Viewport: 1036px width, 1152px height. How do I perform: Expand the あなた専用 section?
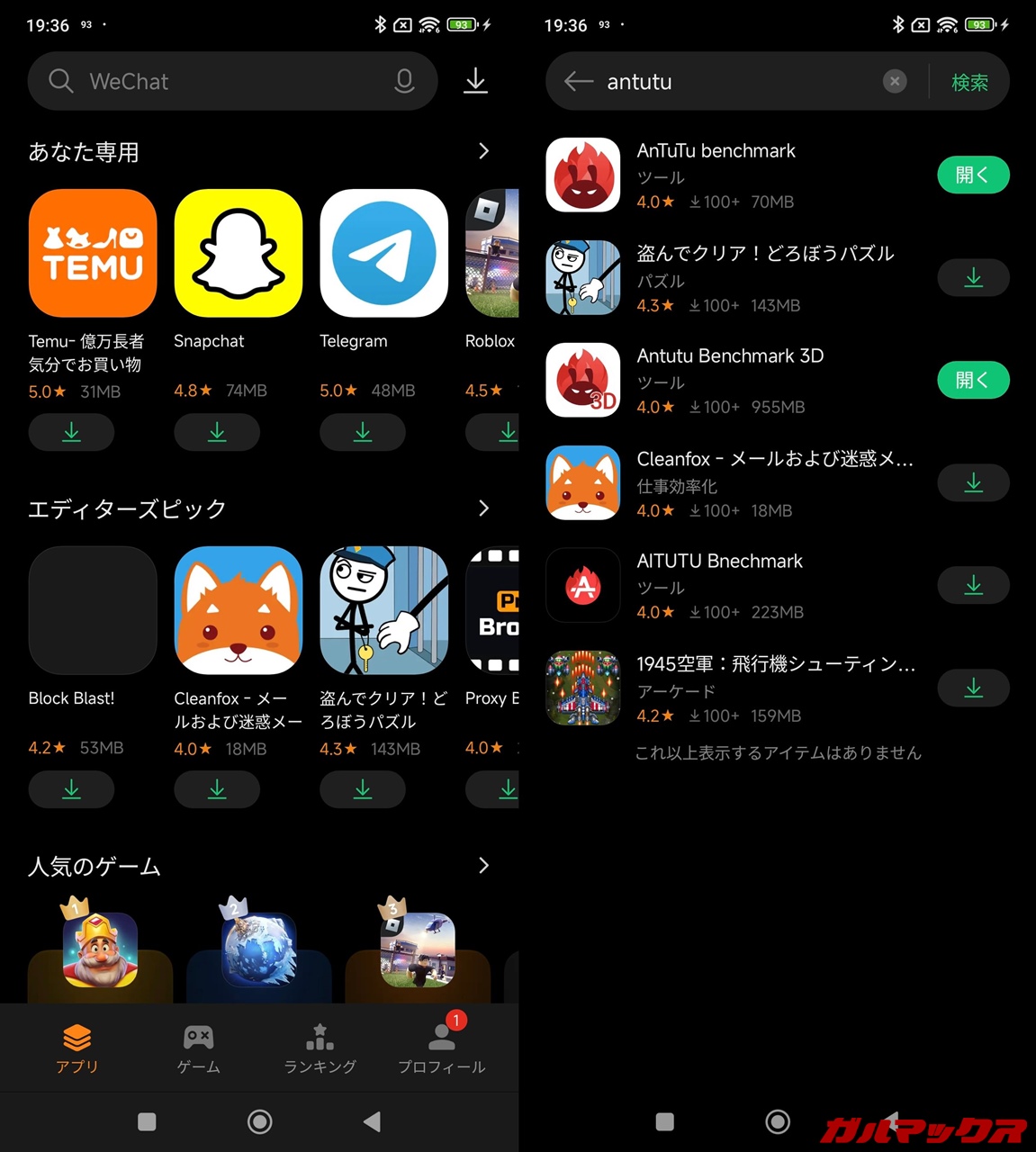483,151
